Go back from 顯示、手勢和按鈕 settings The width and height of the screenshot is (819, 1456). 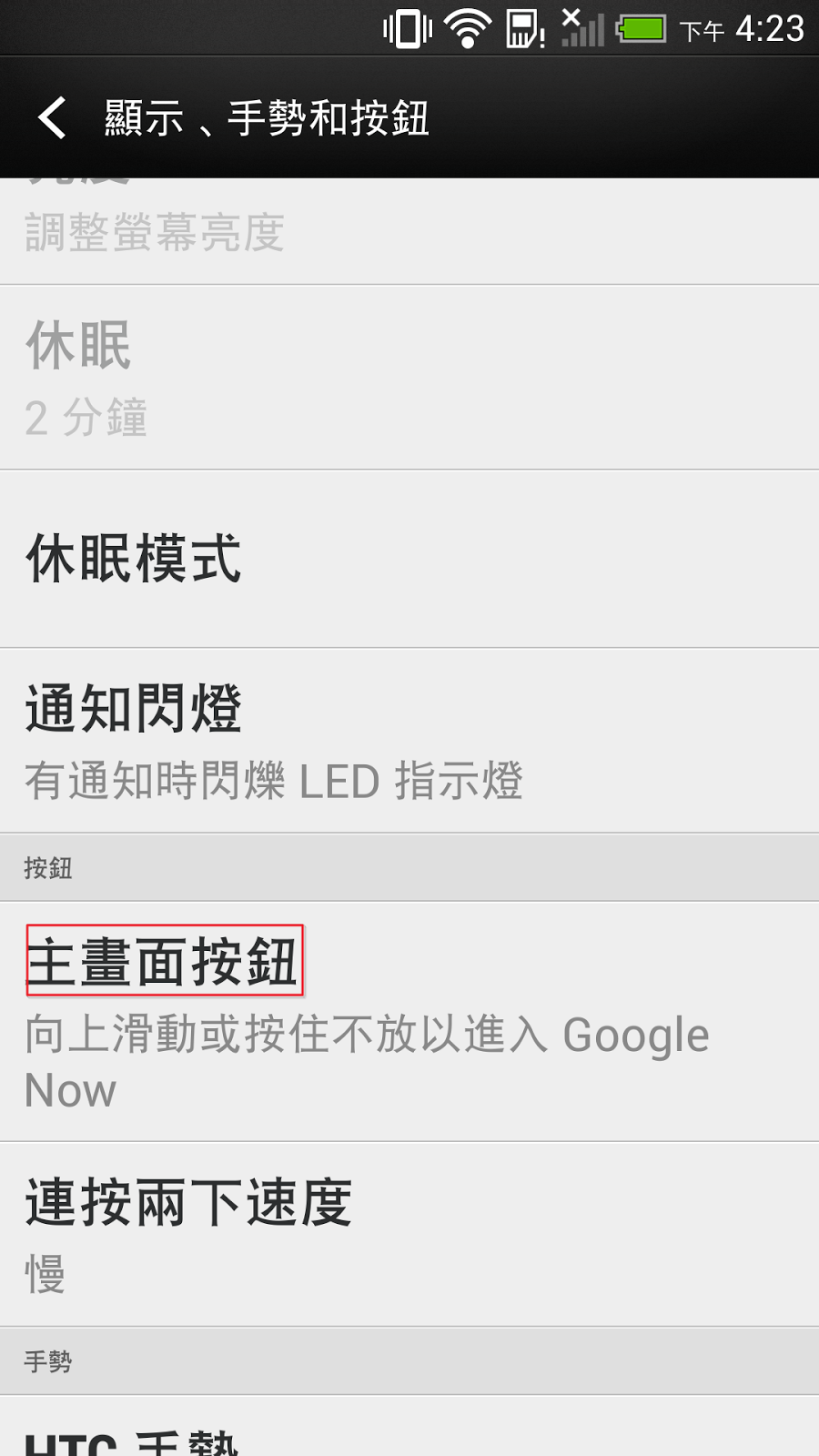53,118
